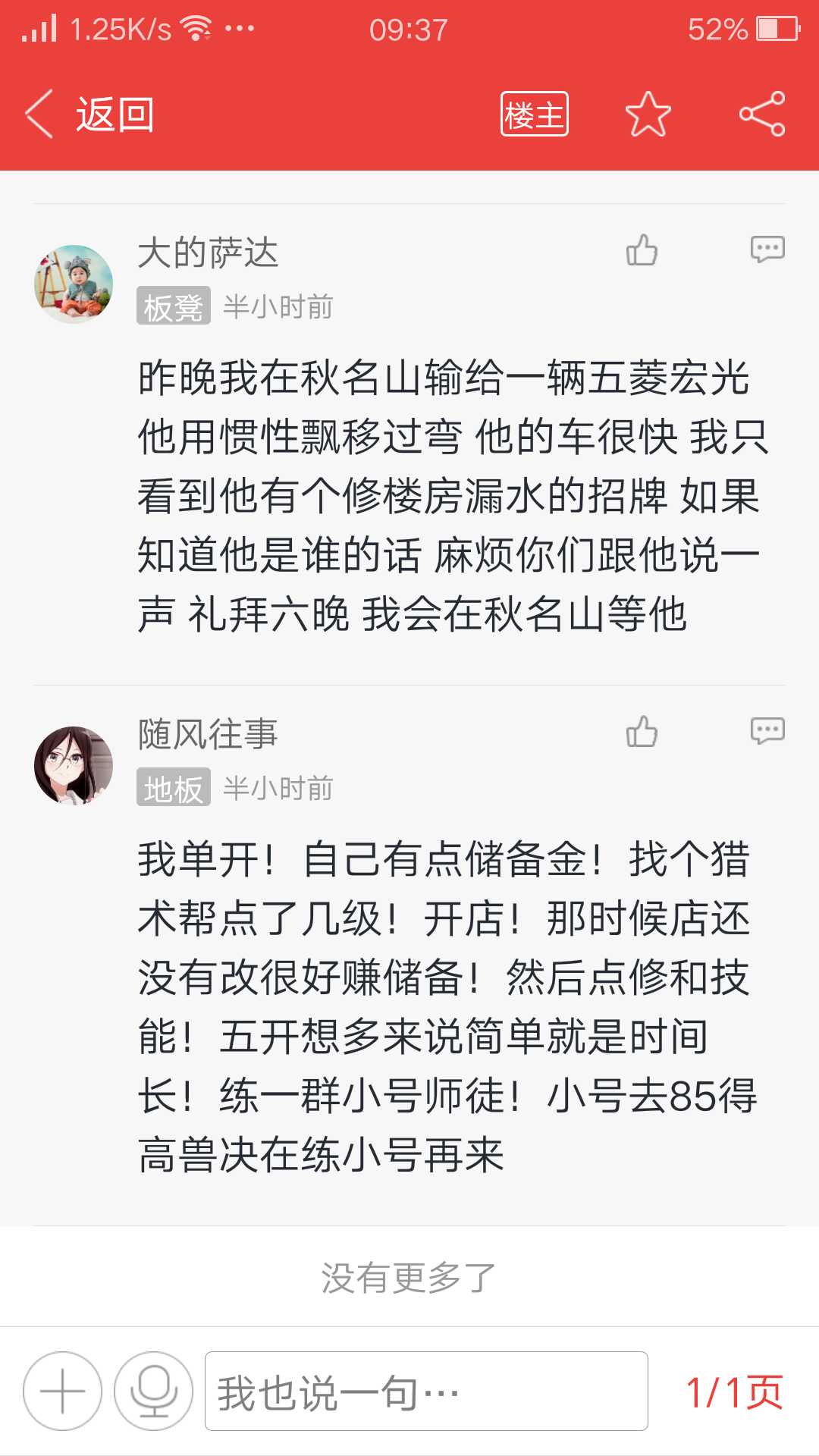
Task: Open 大的萨达's avatar profile
Action: click(x=74, y=284)
